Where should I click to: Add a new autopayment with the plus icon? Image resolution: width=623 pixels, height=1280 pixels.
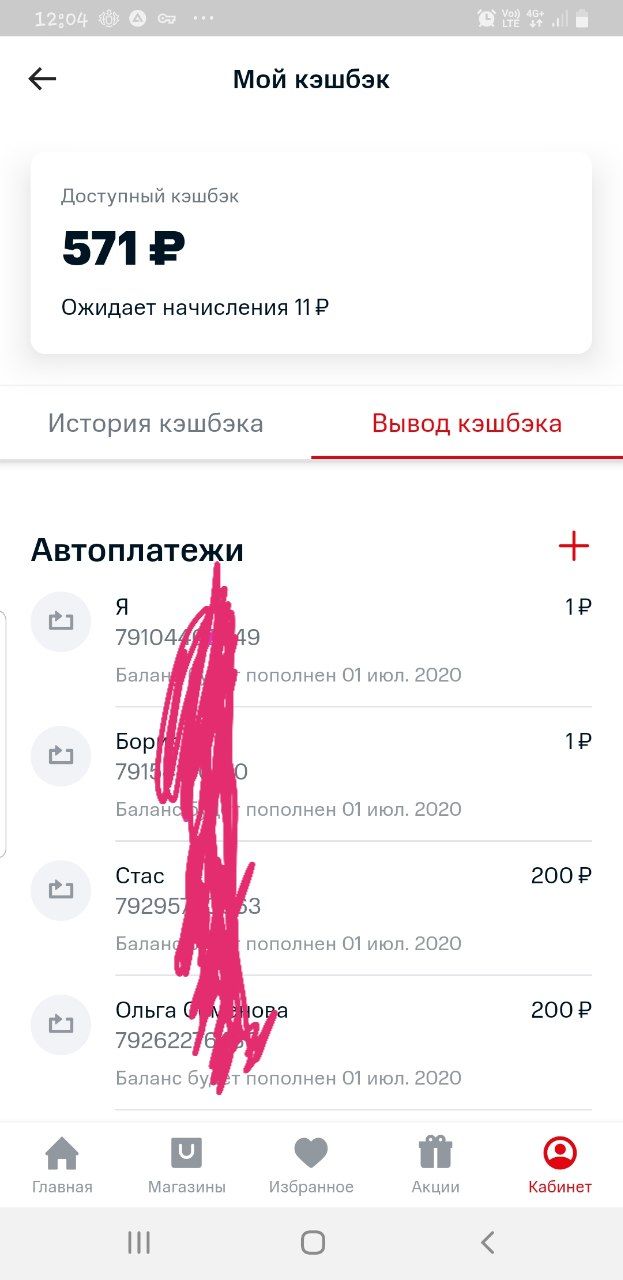pyautogui.click(x=573, y=546)
